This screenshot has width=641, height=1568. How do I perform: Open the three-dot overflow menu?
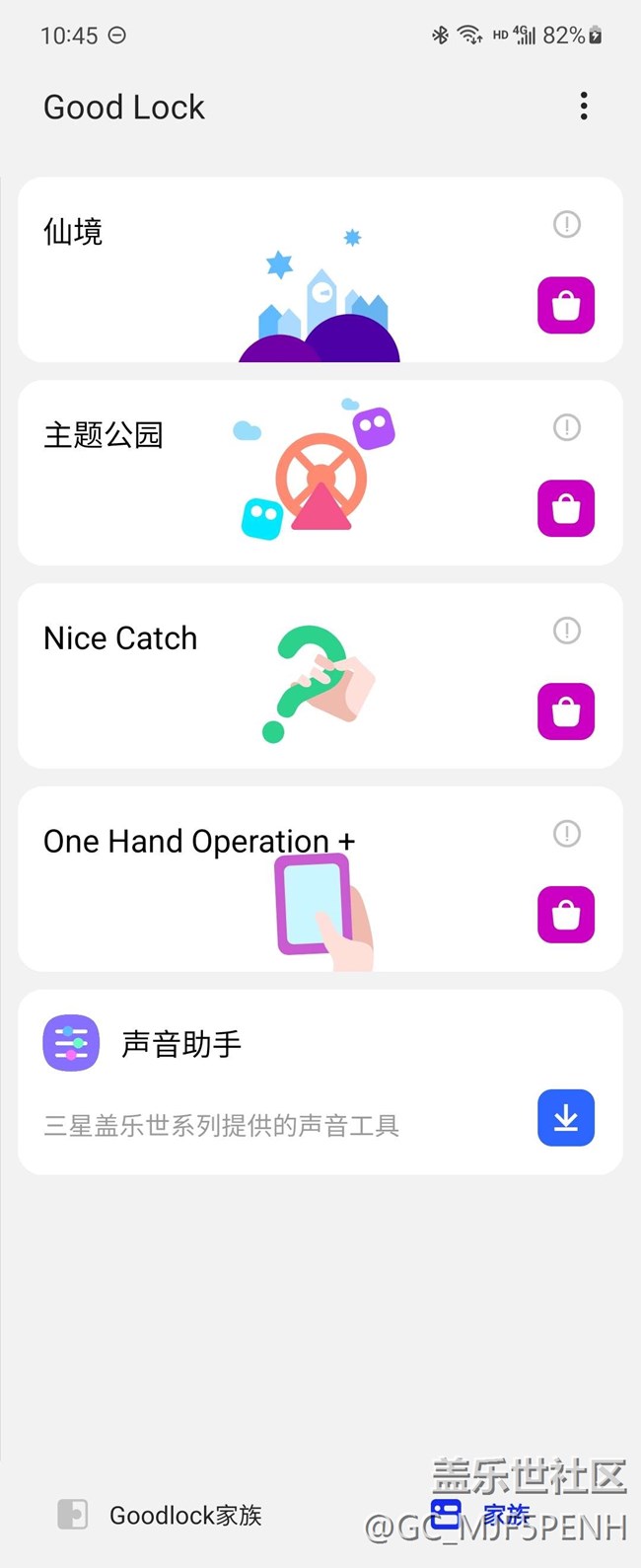pyautogui.click(x=584, y=106)
